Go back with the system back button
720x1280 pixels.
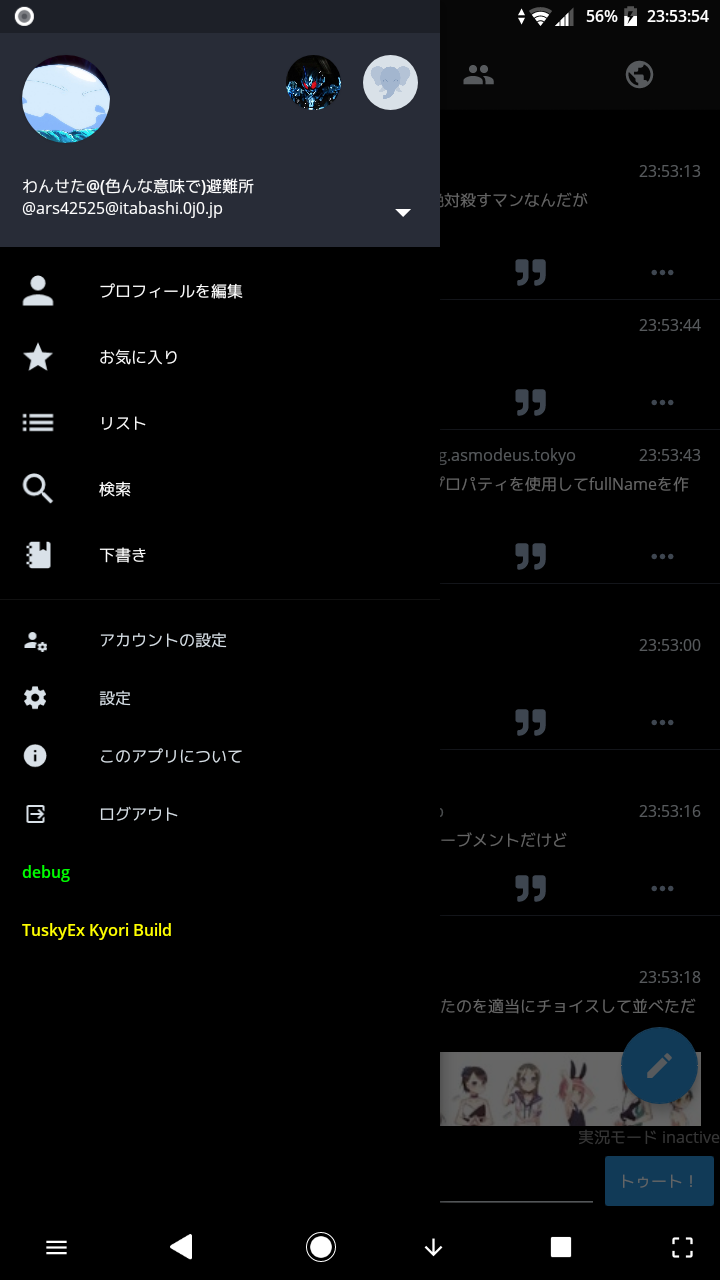tap(181, 1246)
